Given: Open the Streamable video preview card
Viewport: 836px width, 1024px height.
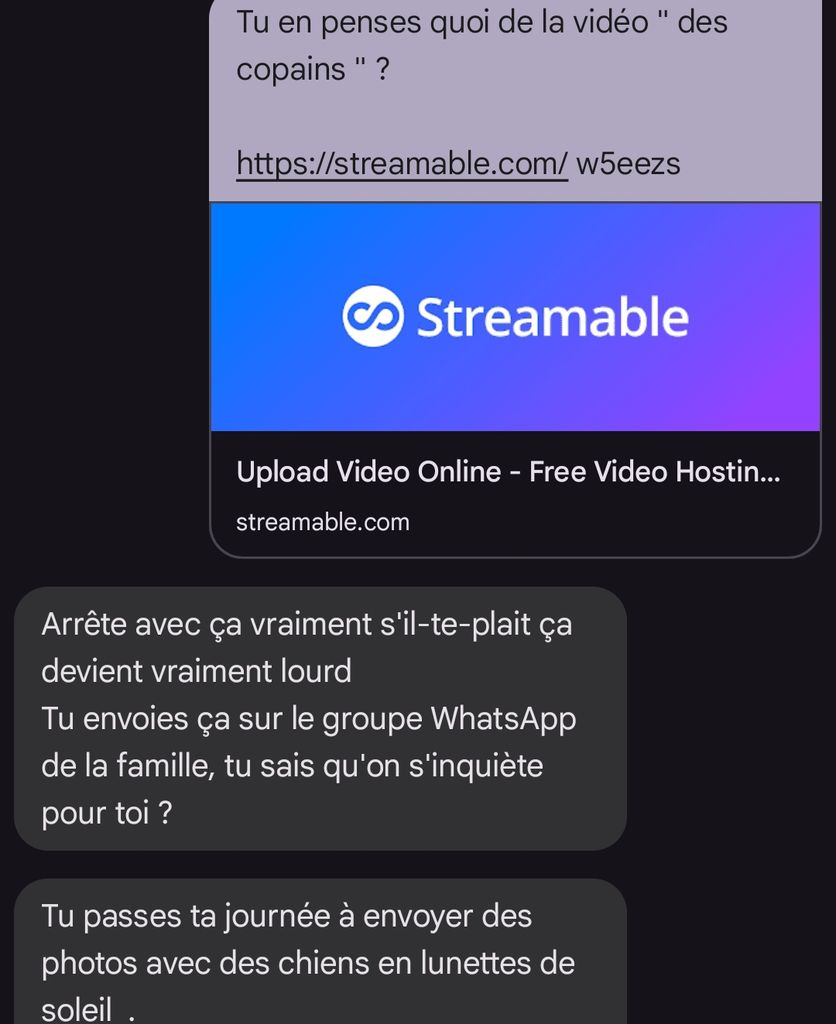Looking at the screenshot, I should 515,379.
